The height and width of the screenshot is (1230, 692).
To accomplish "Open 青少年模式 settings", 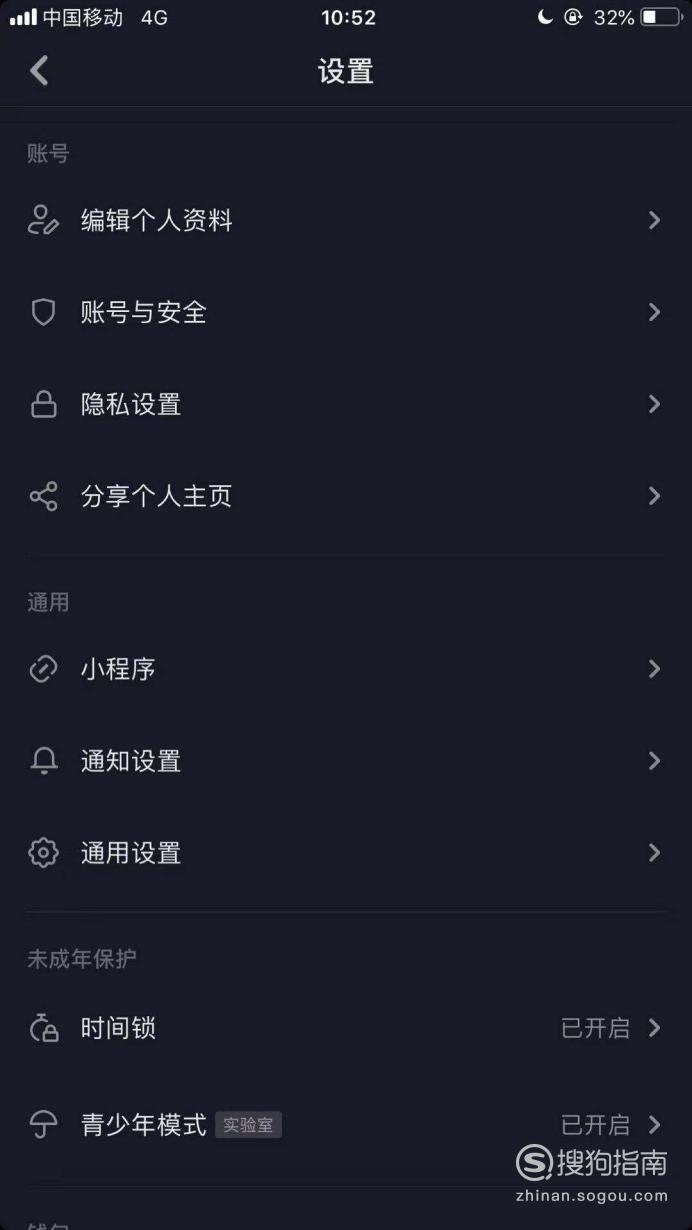I will [x=346, y=1125].
